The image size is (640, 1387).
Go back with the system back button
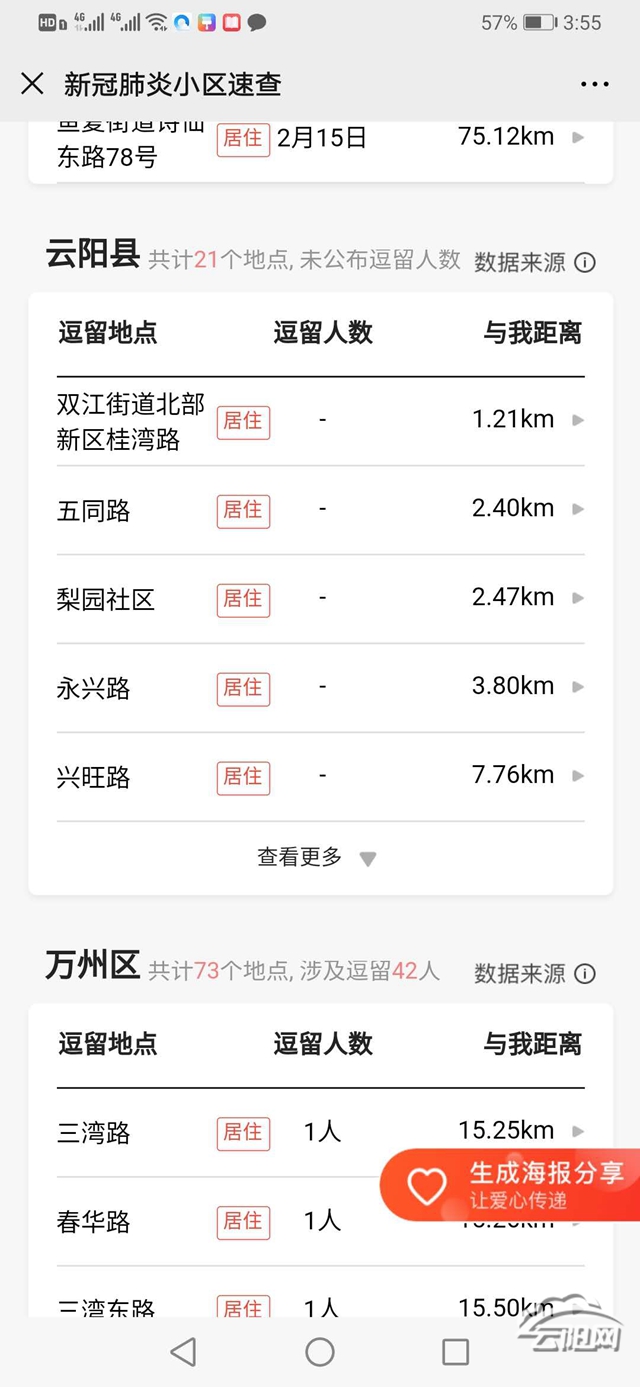click(x=183, y=1352)
